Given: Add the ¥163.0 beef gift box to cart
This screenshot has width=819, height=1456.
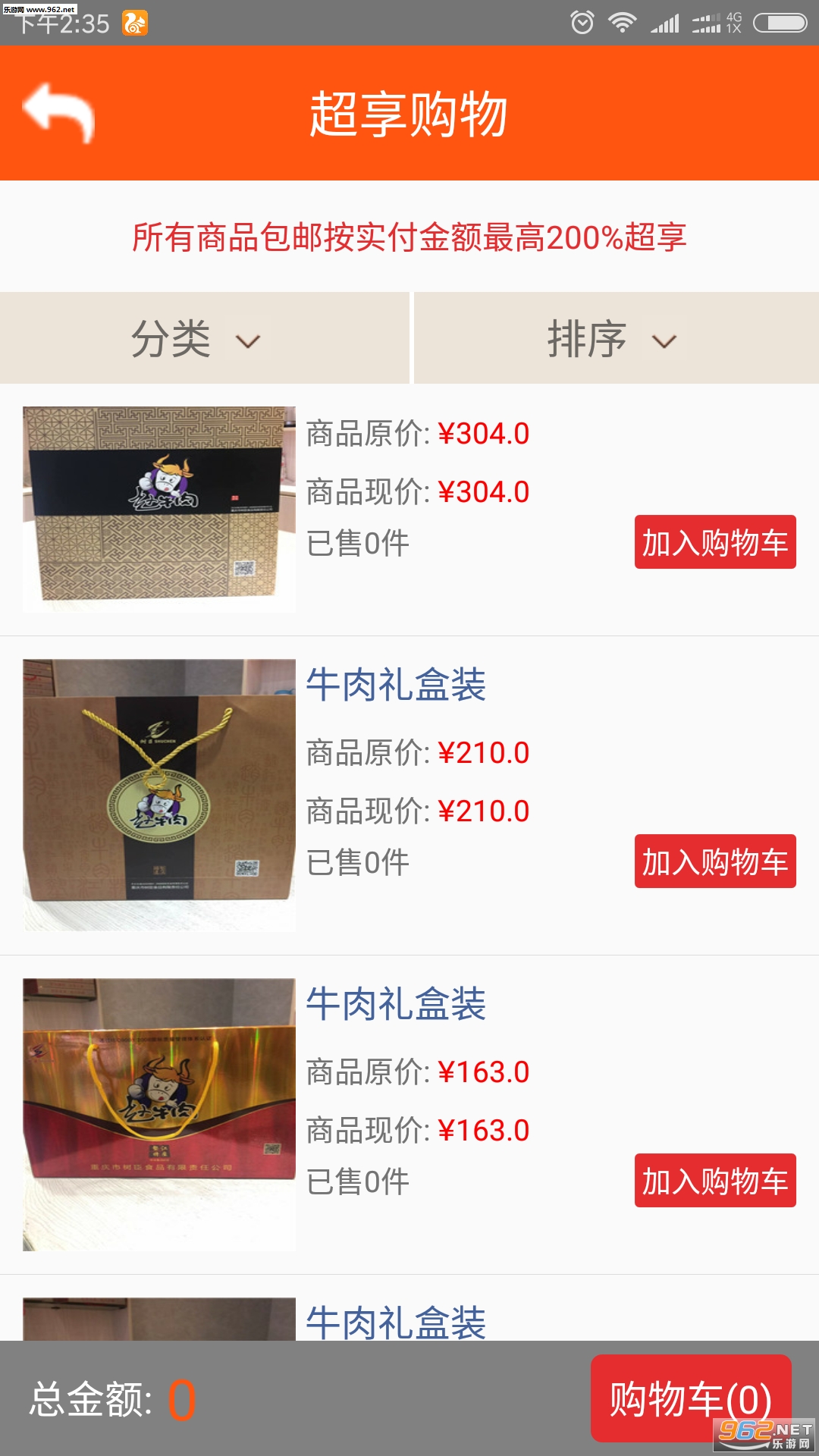Looking at the screenshot, I should [x=714, y=1181].
